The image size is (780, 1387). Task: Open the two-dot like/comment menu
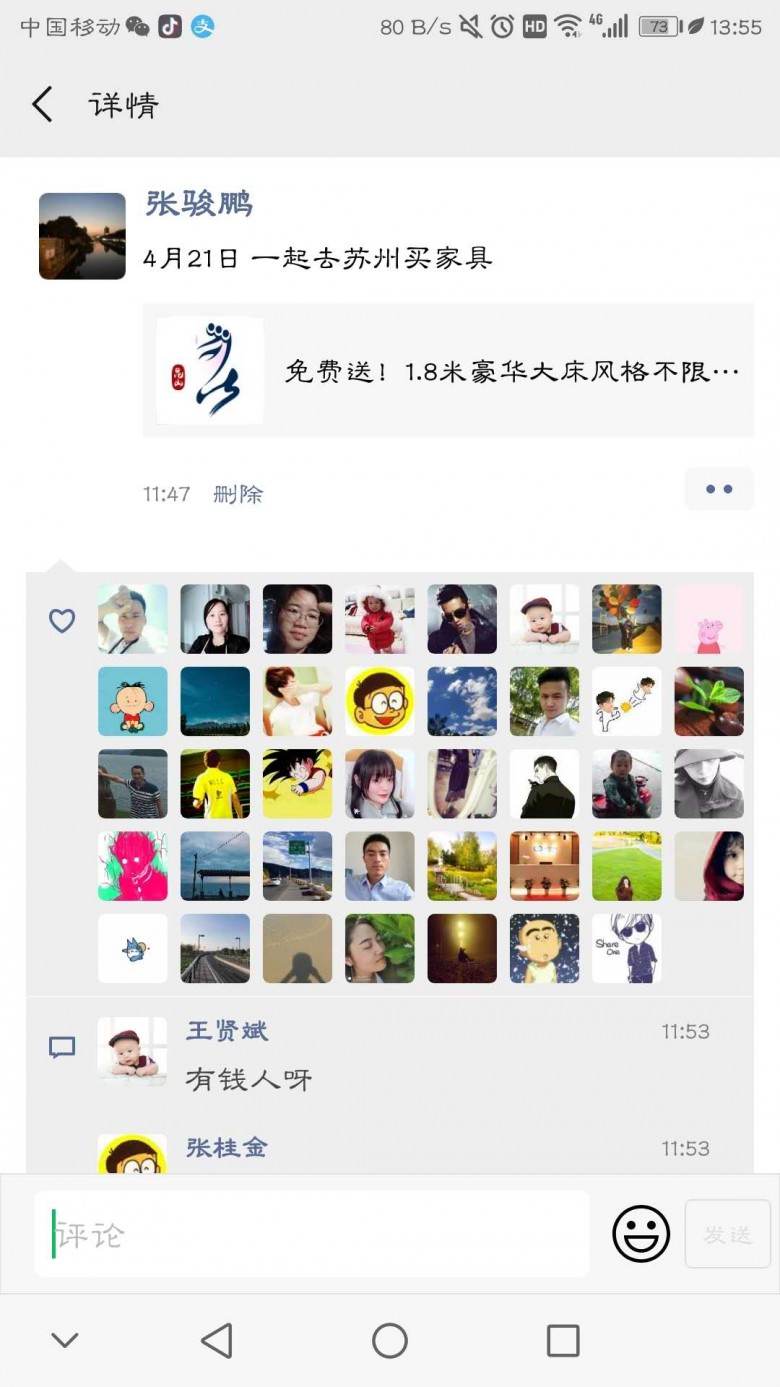coord(718,490)
